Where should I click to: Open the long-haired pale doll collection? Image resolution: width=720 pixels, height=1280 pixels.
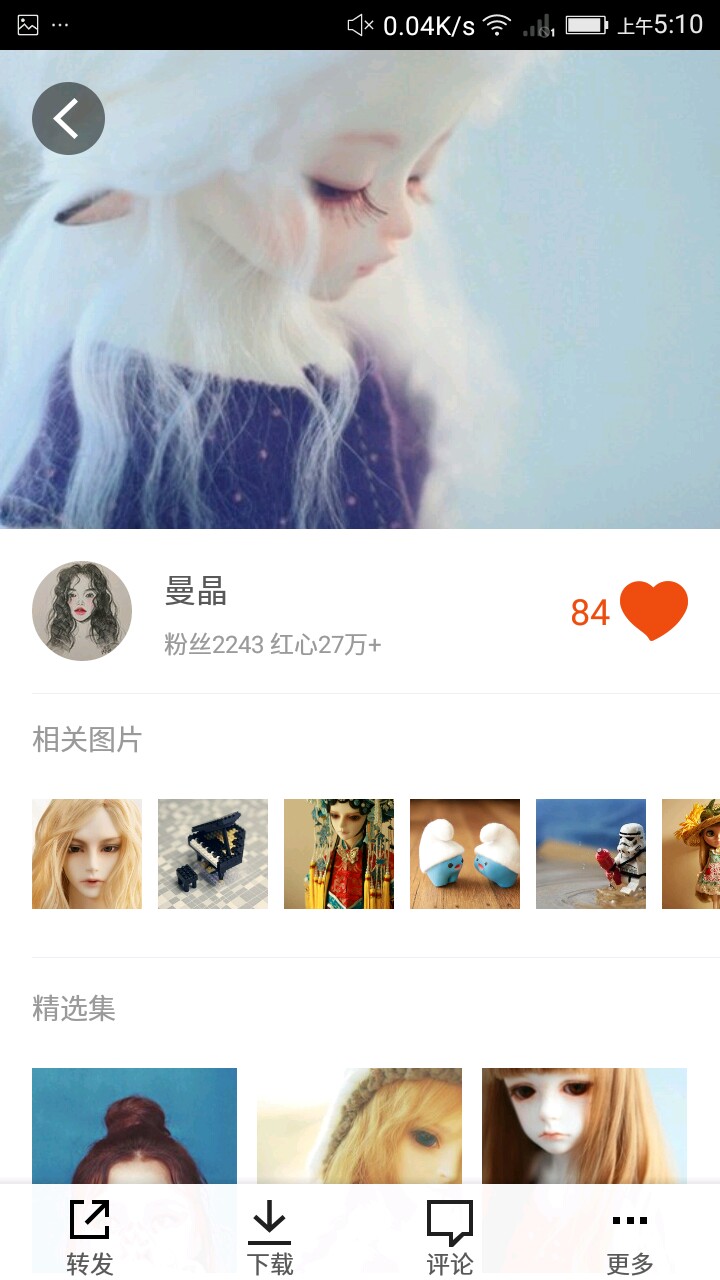pos(584,1126)
